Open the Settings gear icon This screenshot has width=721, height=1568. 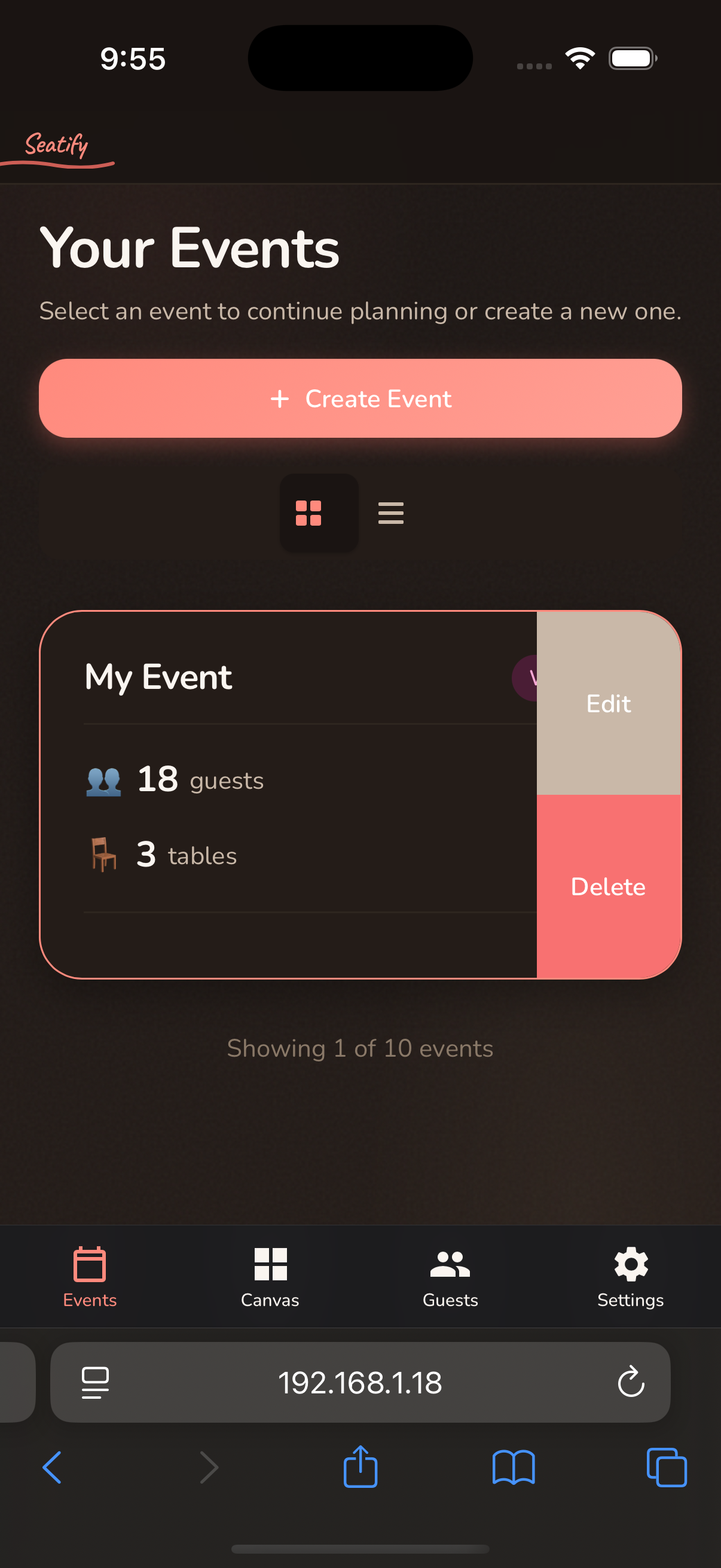[630, 1265]
